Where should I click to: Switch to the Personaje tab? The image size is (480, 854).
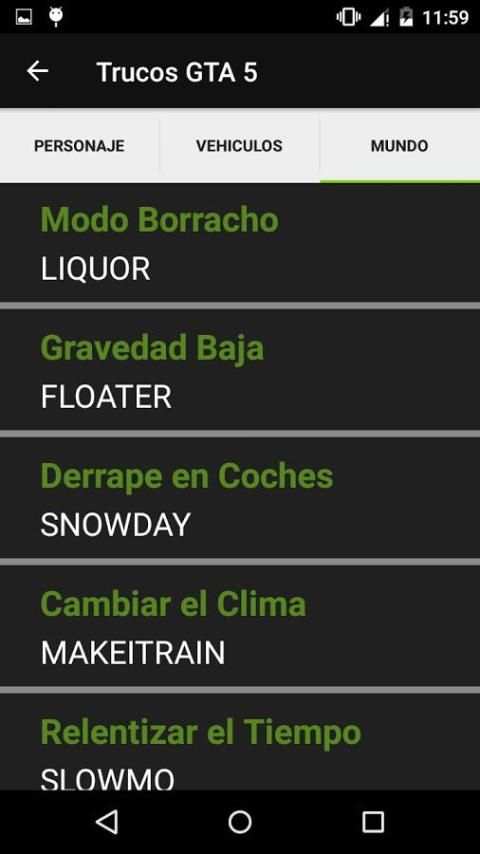(80, 146)
